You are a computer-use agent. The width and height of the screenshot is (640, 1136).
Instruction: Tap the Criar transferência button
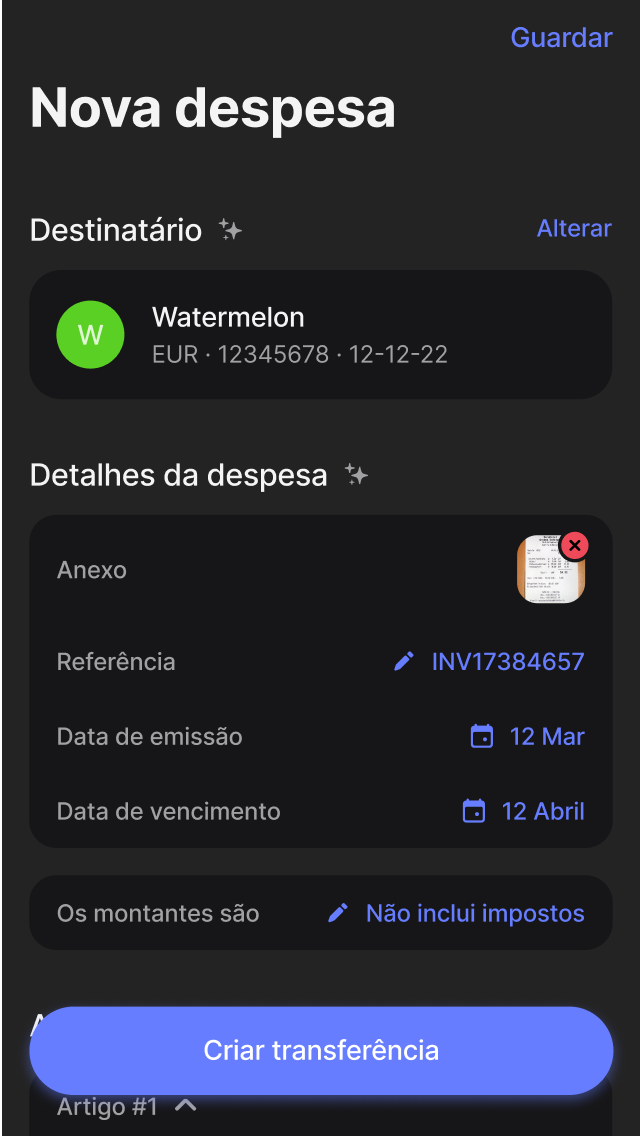tap(320, 1050)
